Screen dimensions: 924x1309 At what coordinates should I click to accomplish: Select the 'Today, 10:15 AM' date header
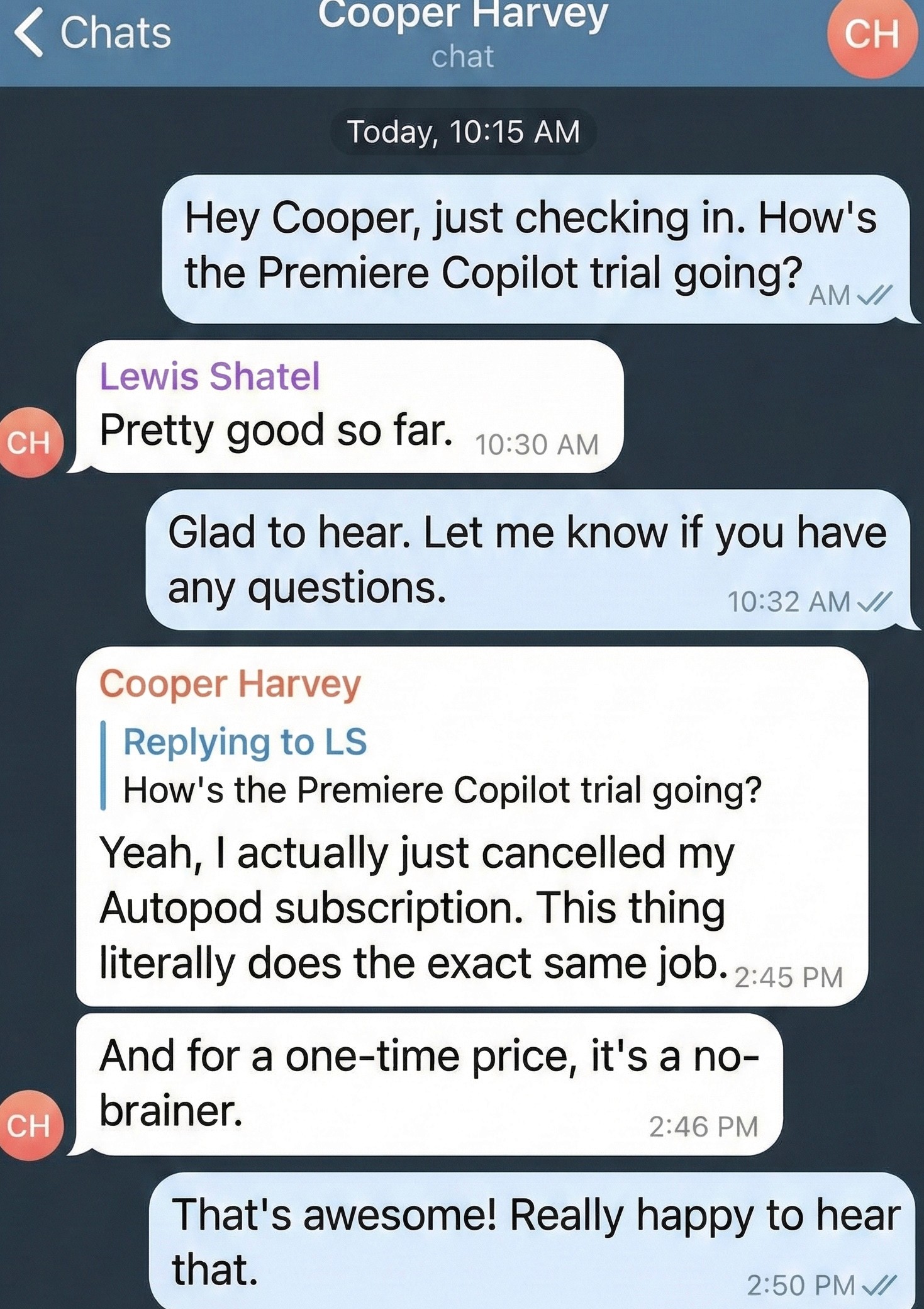[463, 130]
